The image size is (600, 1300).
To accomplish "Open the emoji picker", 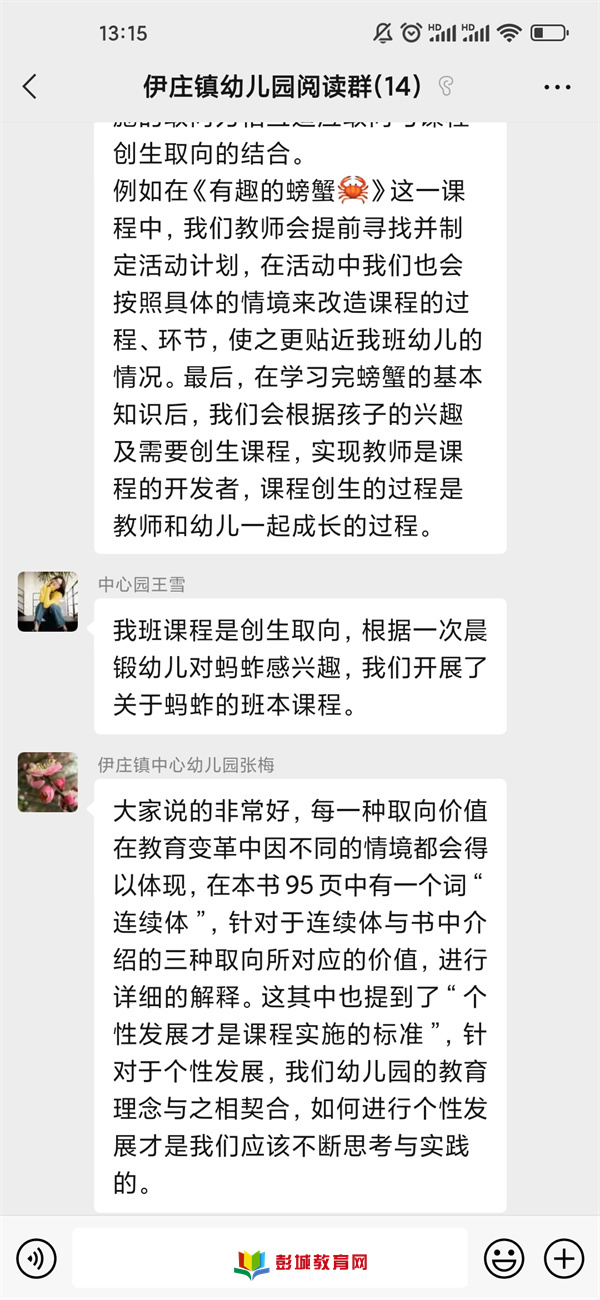I will click(x=504, y=1257).
